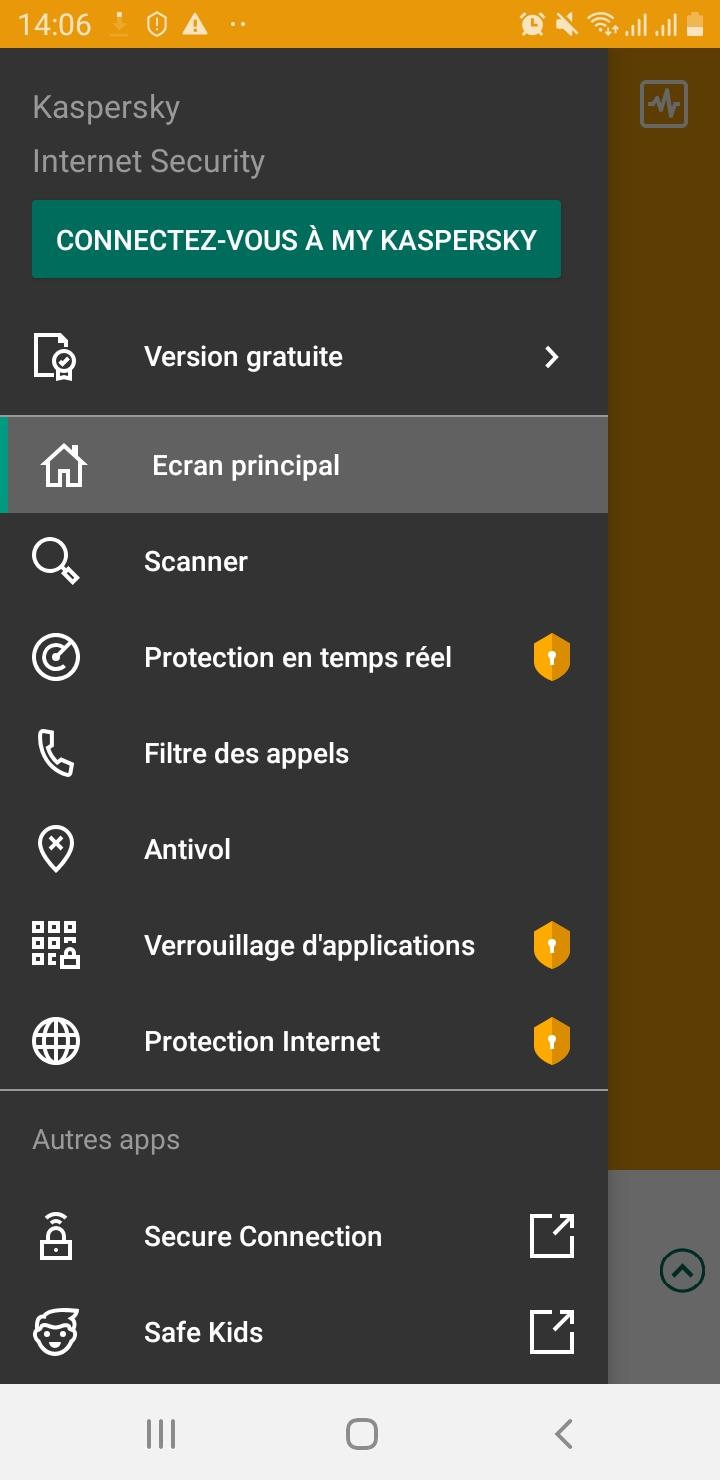Go back with system back button
Screen dimensions: 720x1480
(x=563, y=1434)
